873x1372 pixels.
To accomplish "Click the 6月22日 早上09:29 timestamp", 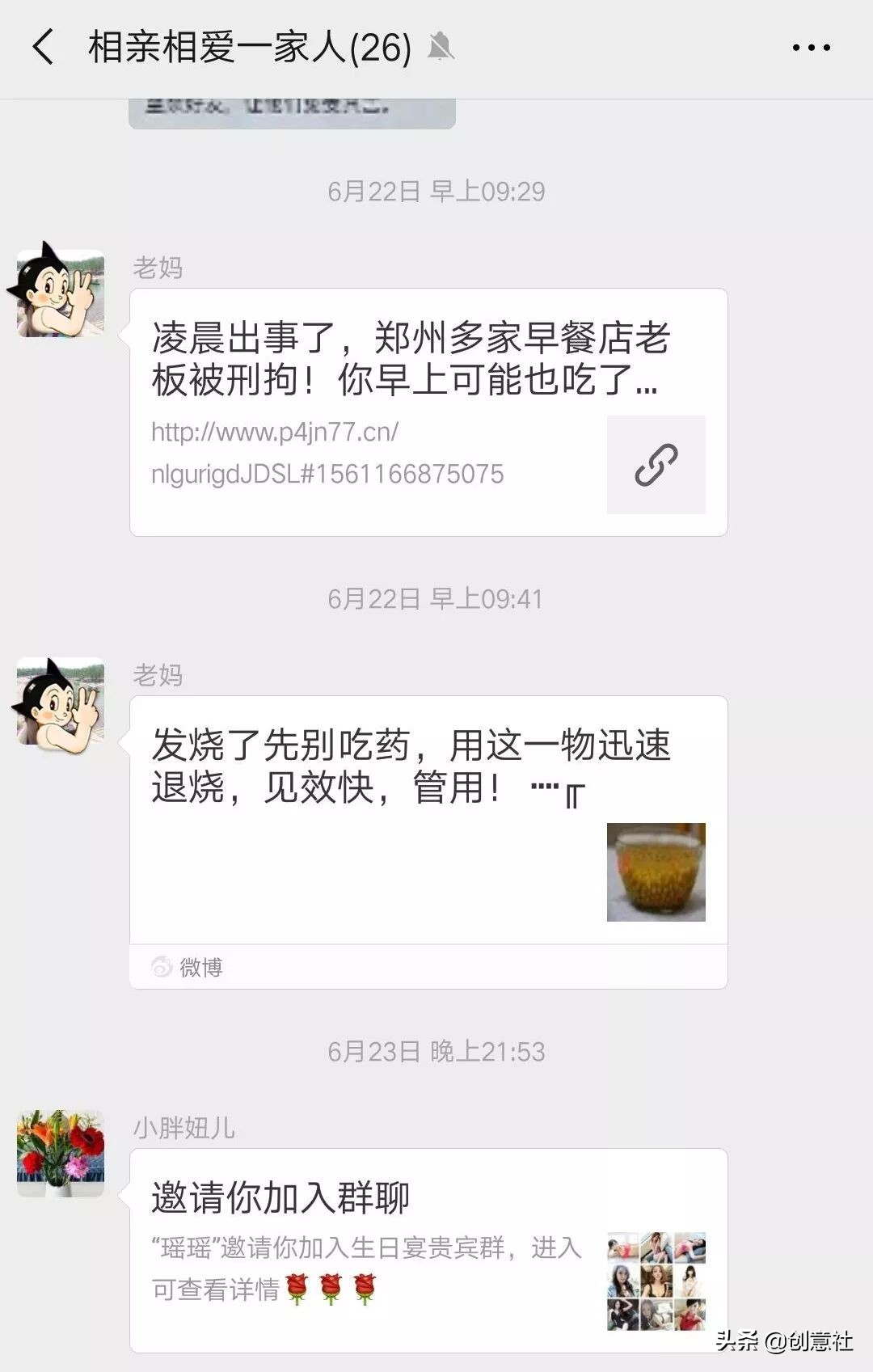I will [436, 192].
